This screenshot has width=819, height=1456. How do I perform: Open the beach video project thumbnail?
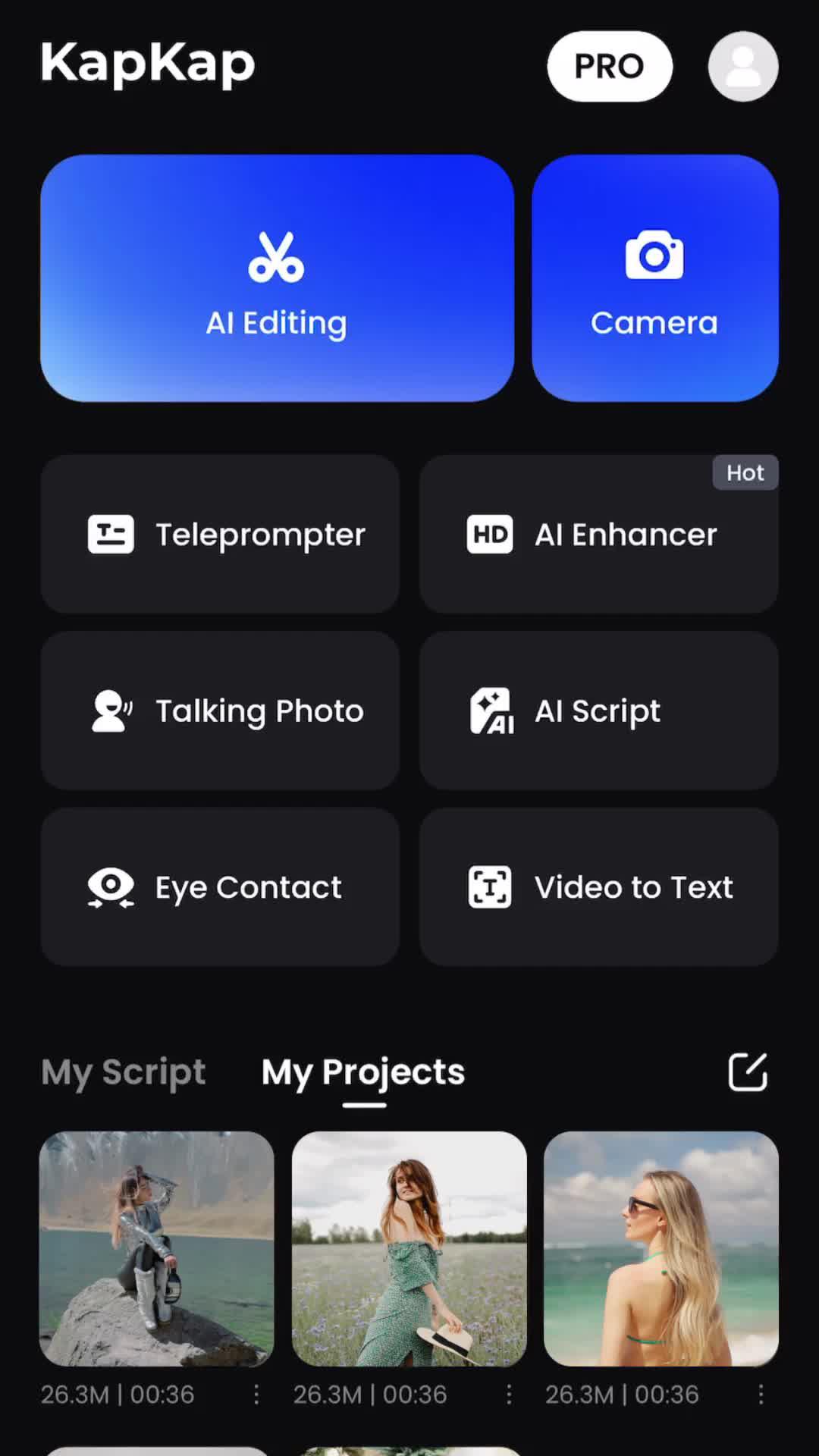point(661,1247)
